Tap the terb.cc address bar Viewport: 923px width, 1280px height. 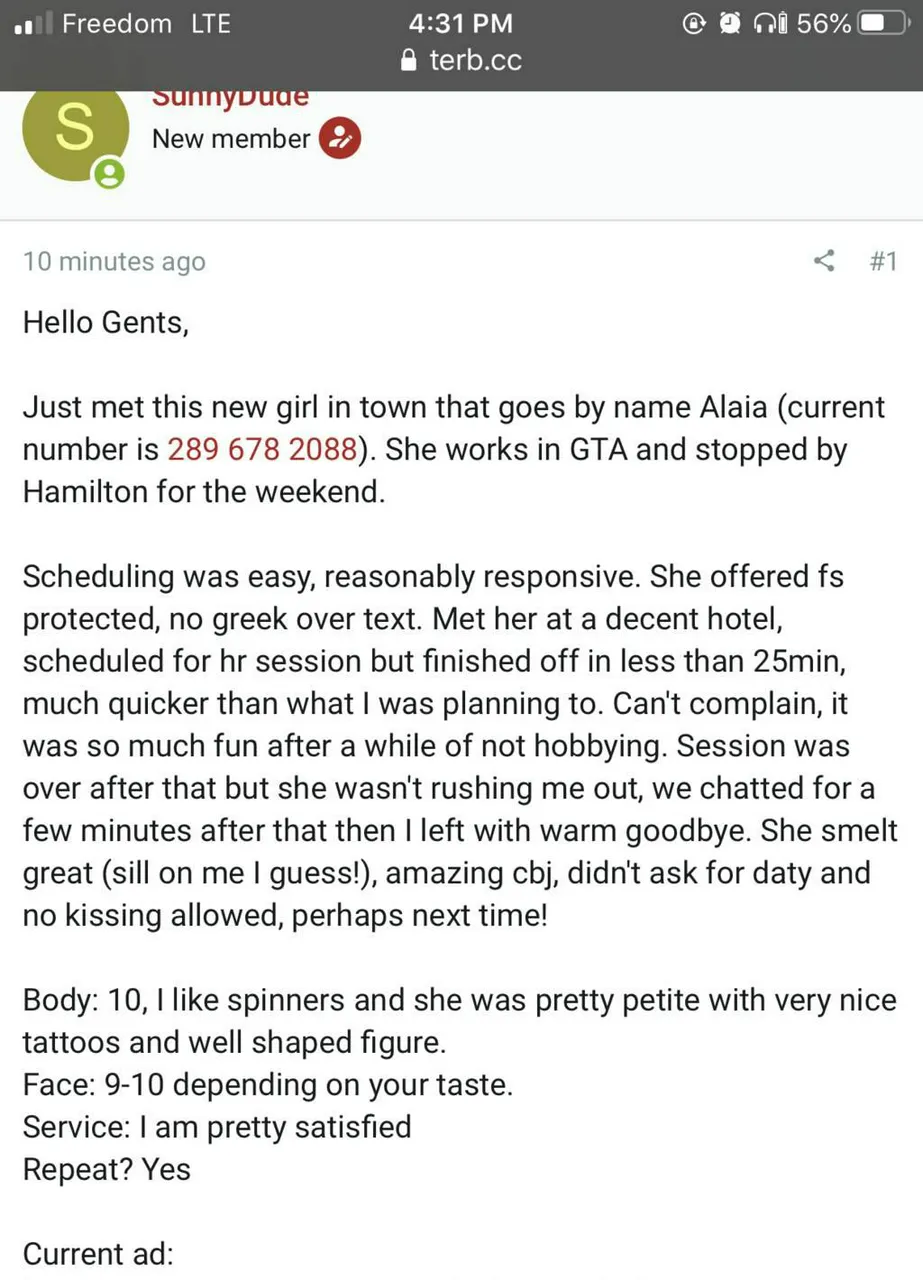point(462,60)
